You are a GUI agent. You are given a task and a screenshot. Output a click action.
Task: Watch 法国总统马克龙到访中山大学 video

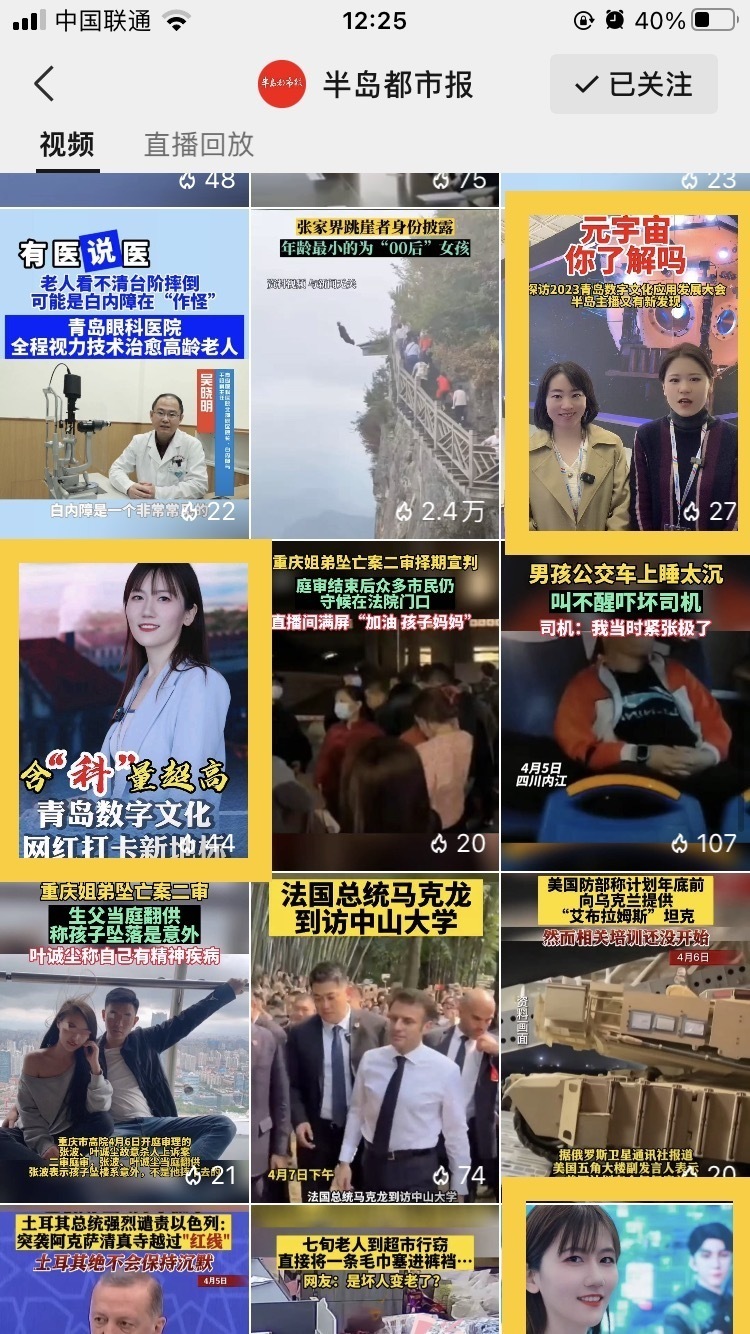click(375, 1040)
